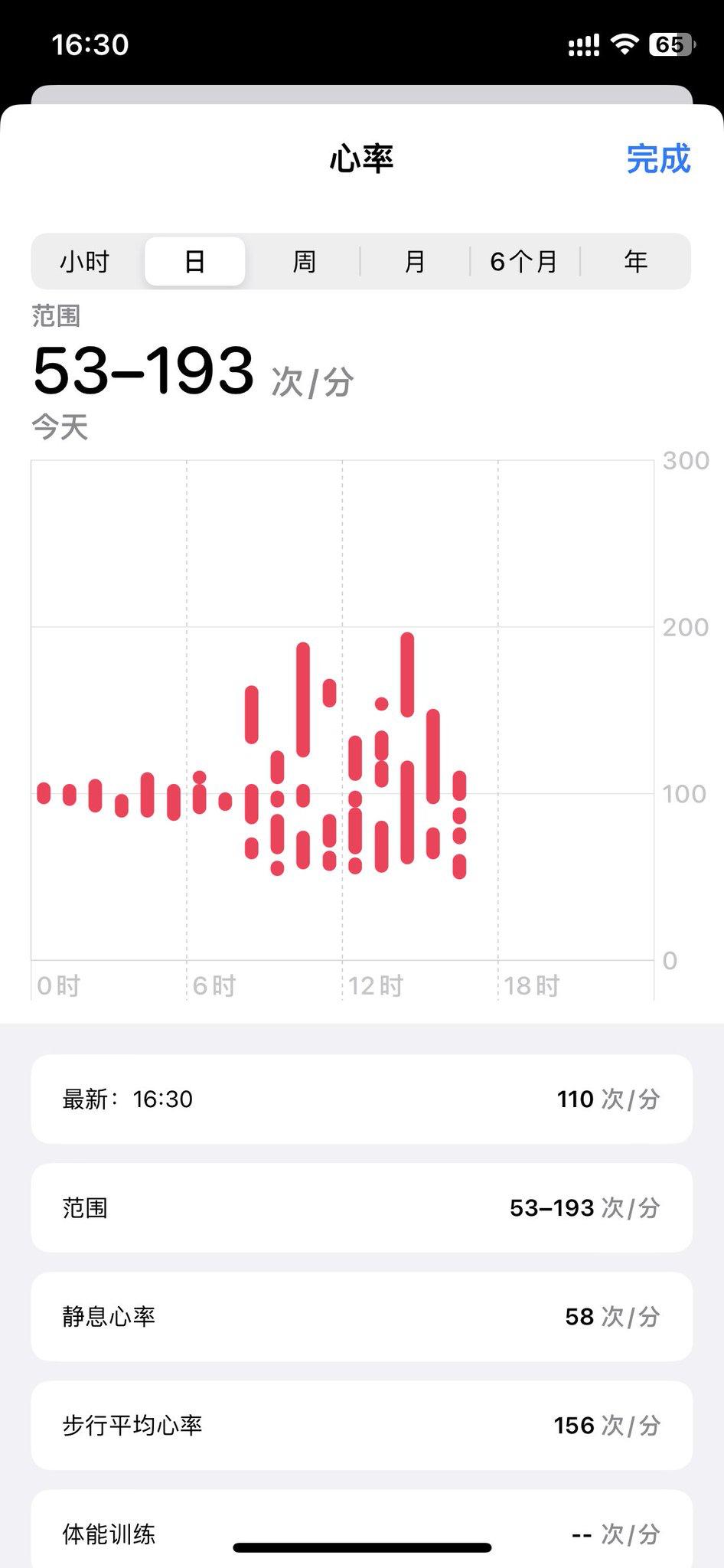Switch to 6个月 view
724x1568 pixels.
point(524,262)
